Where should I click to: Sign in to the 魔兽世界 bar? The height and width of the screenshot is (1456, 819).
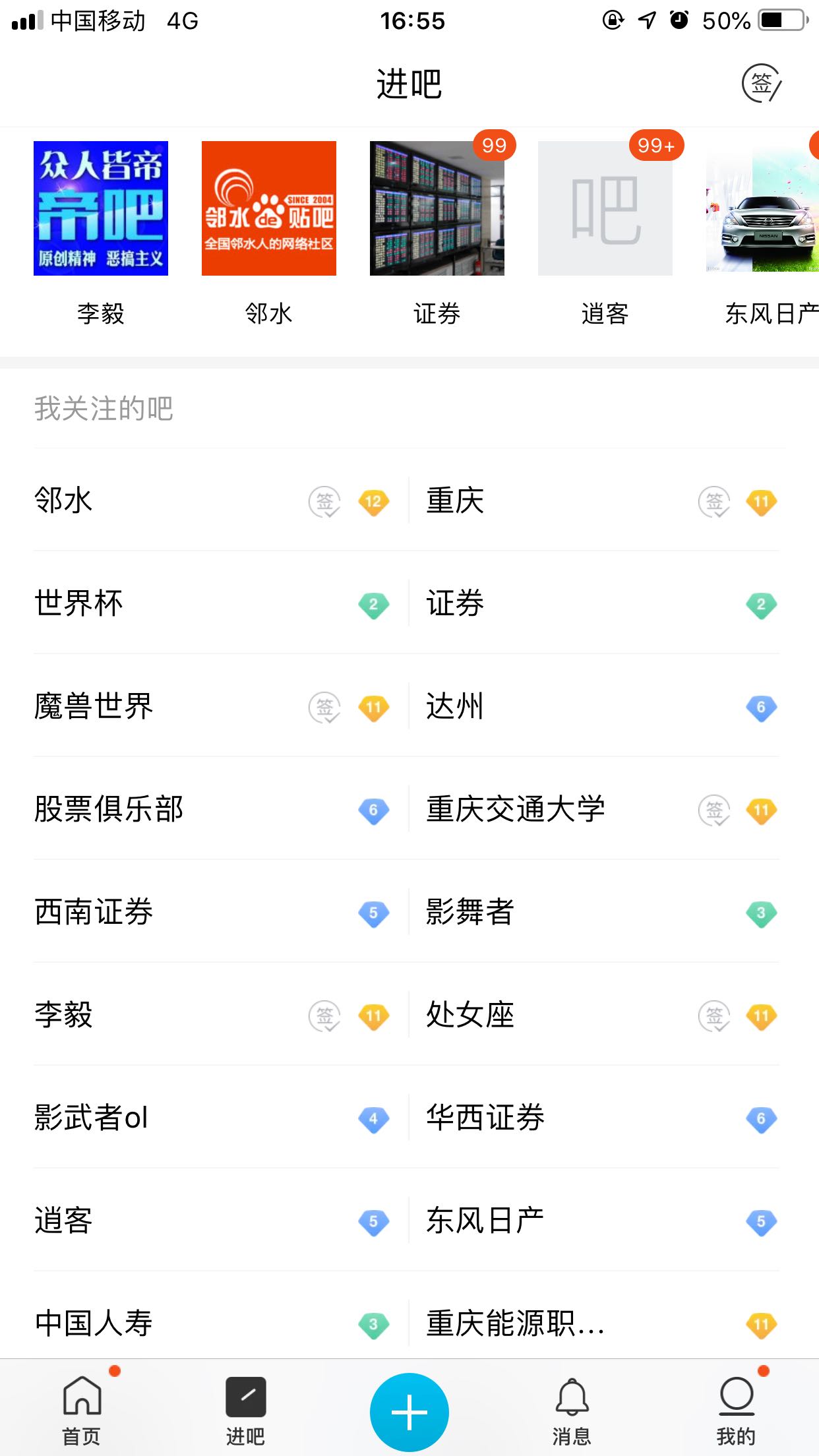pos(324,708)
